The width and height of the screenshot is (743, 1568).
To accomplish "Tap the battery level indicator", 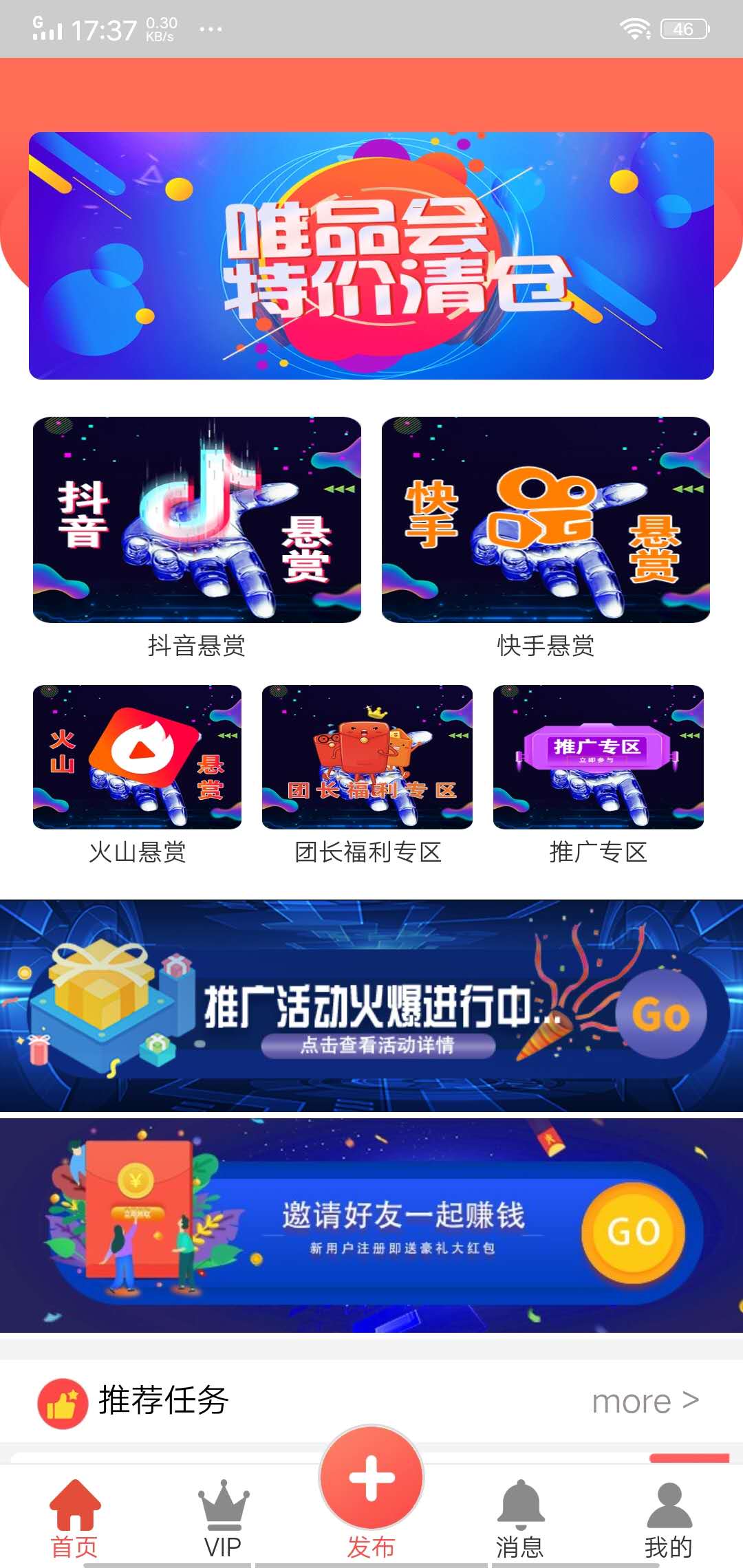I will pyautogui.click(x=683, y=28).
